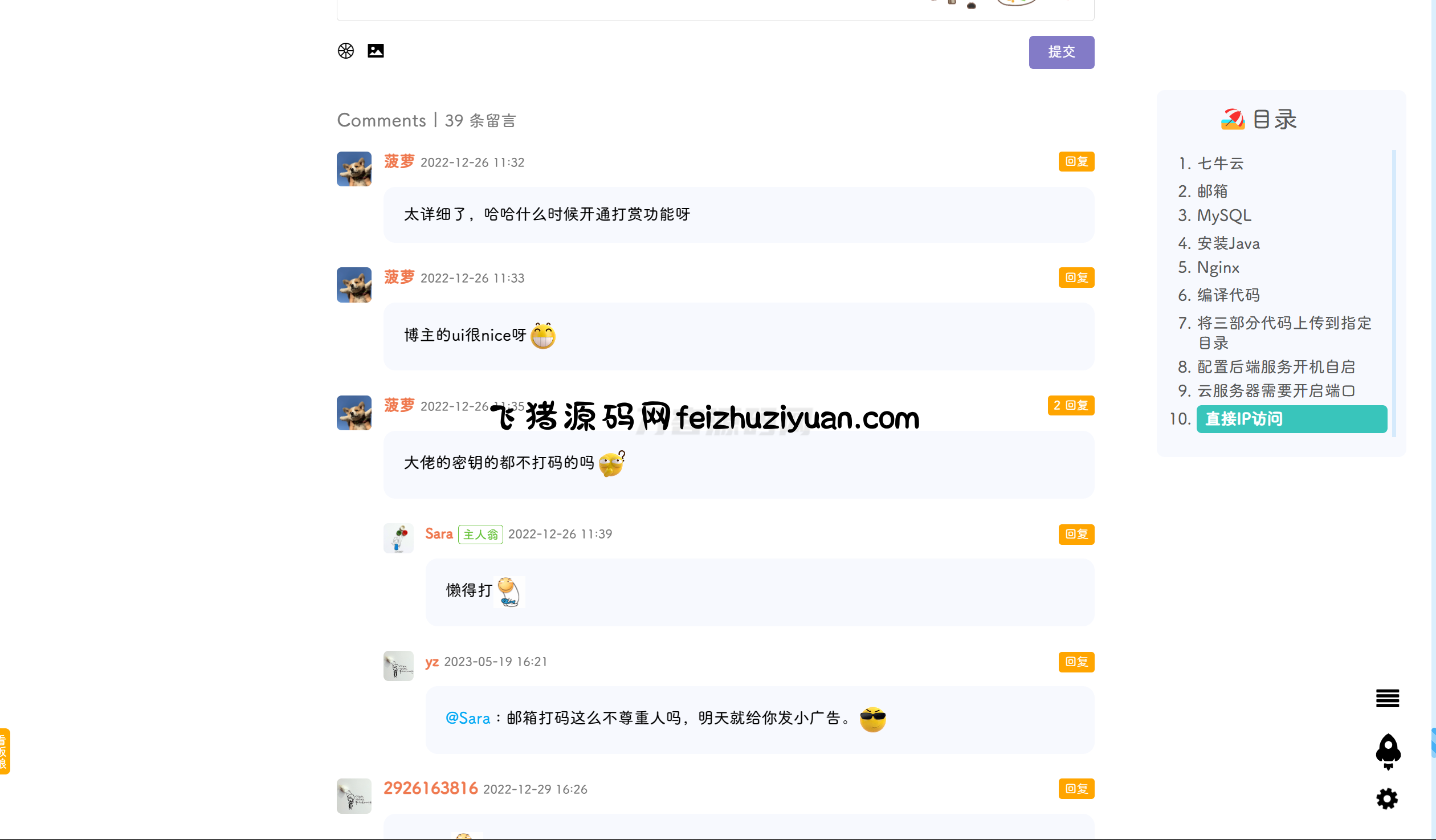Viewport: 1436px width, 840px height.
Task: Return to top with the rocket icon
Action: 1388,751
